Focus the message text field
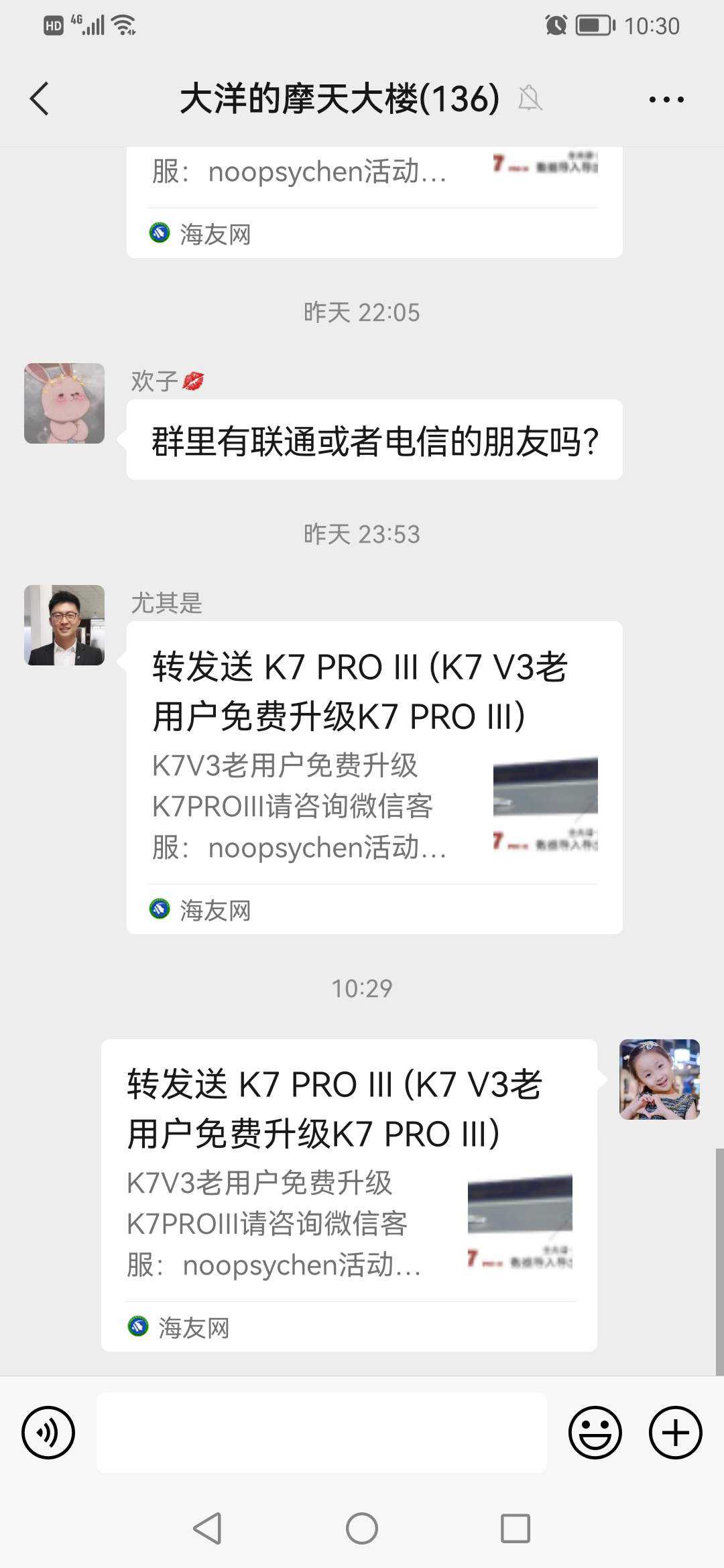 tap(322, 1433)
